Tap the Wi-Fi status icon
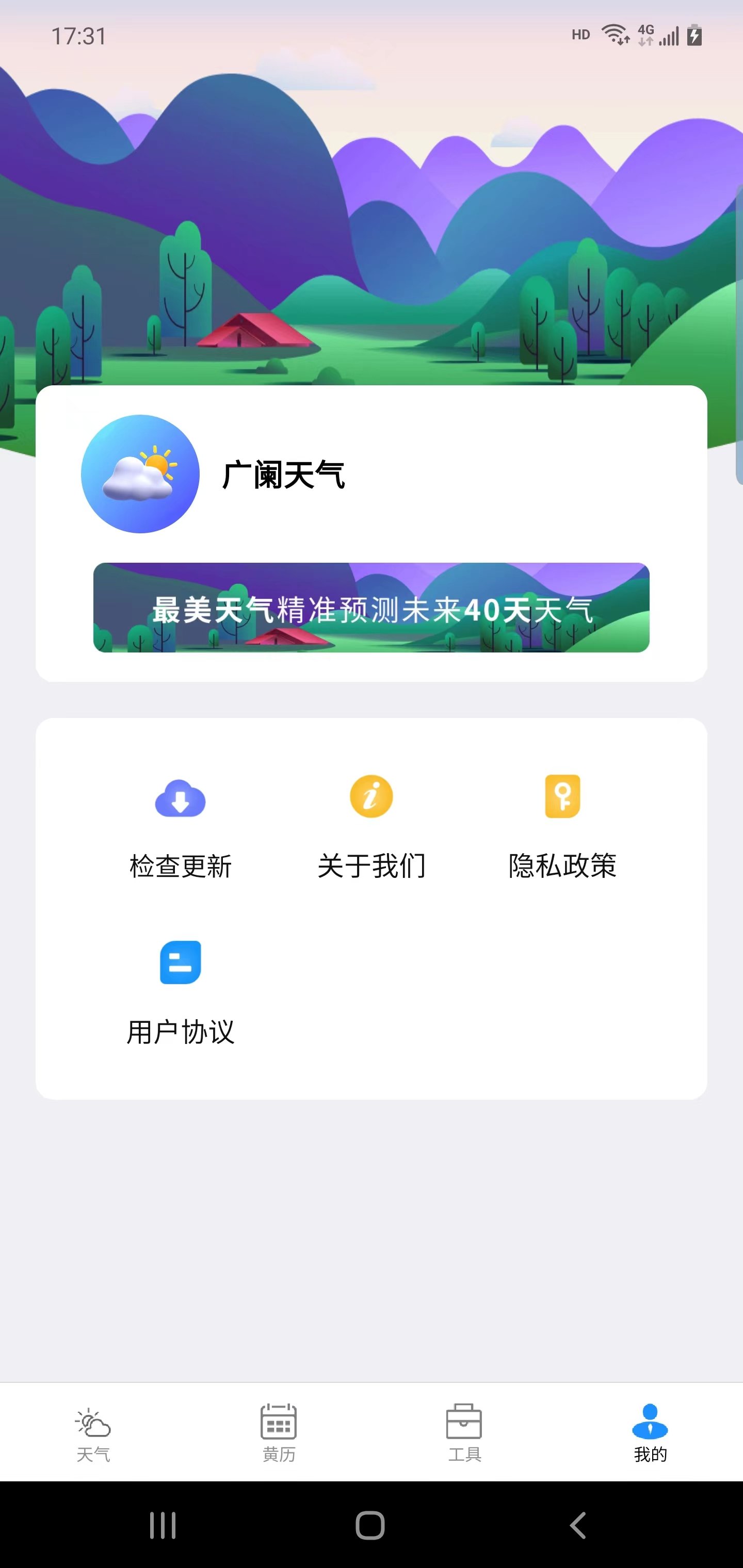 [614, 35]
